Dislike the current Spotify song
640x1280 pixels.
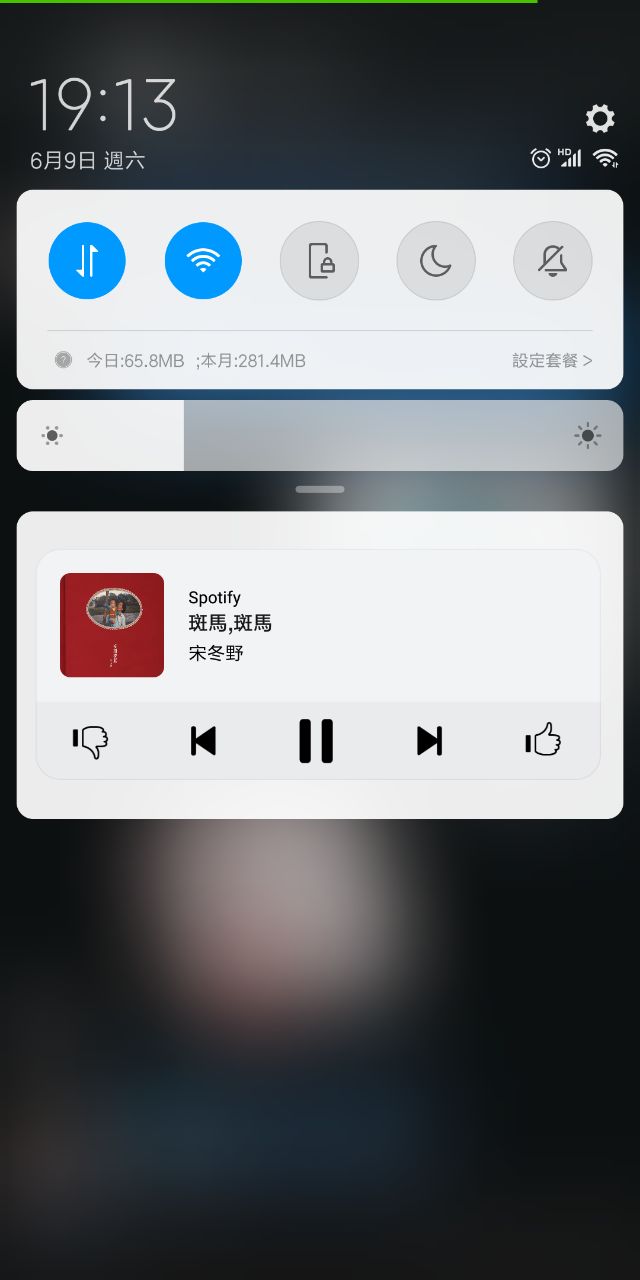[x=91, y=741]
